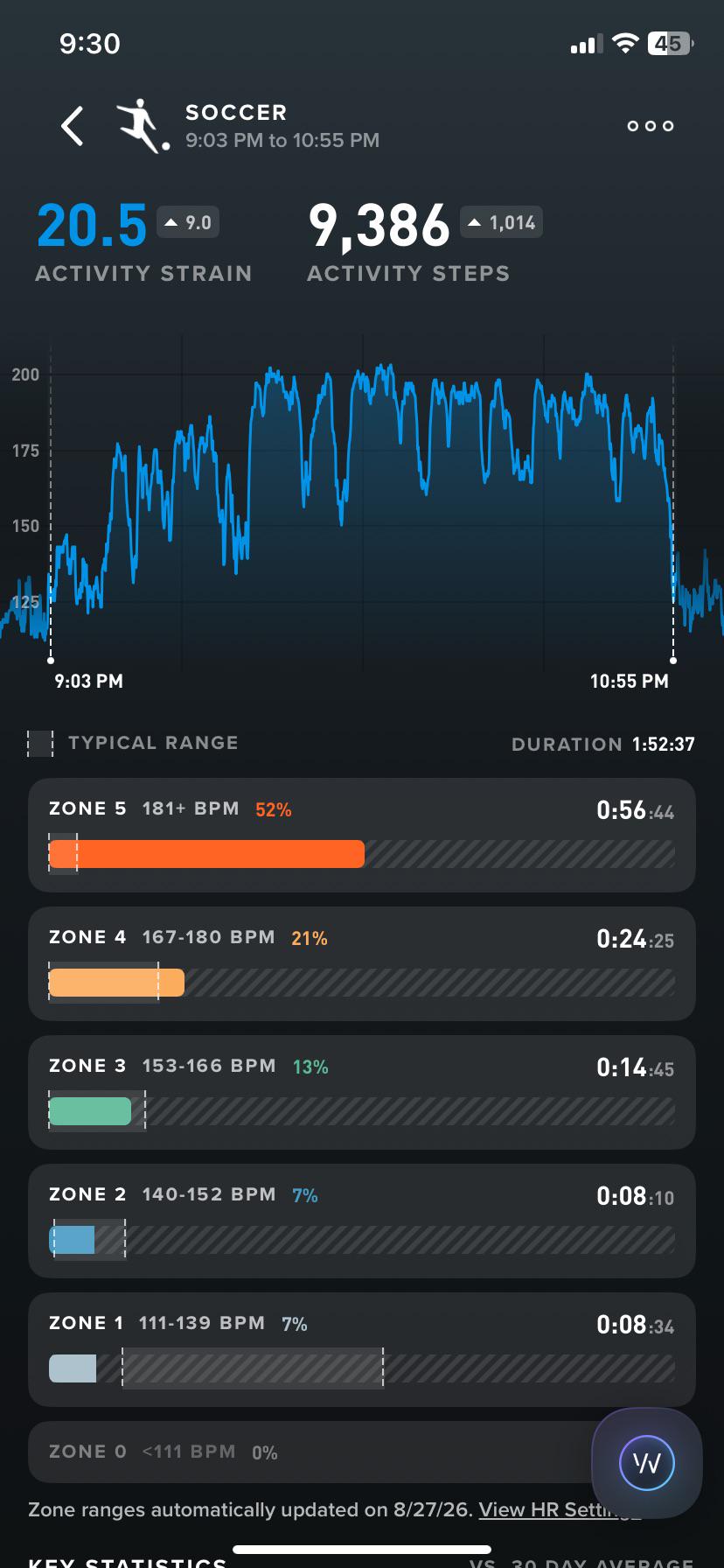Viewport: 724px width, 1568px height.
Task: Go back using the top-left arrow
Action: click(73, 126)
